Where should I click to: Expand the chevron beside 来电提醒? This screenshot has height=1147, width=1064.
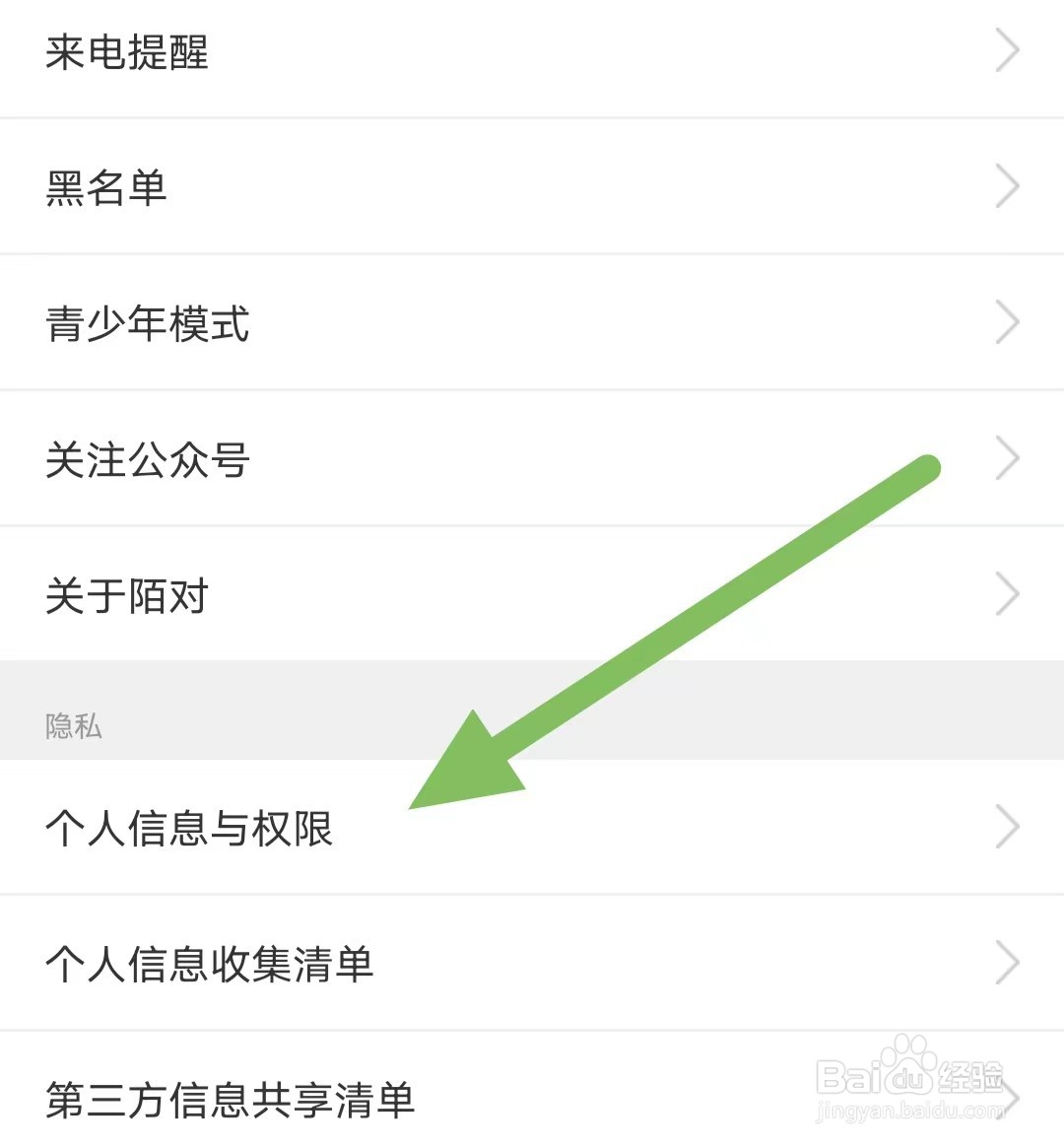pyautogui.click(x=1007, y=50)
